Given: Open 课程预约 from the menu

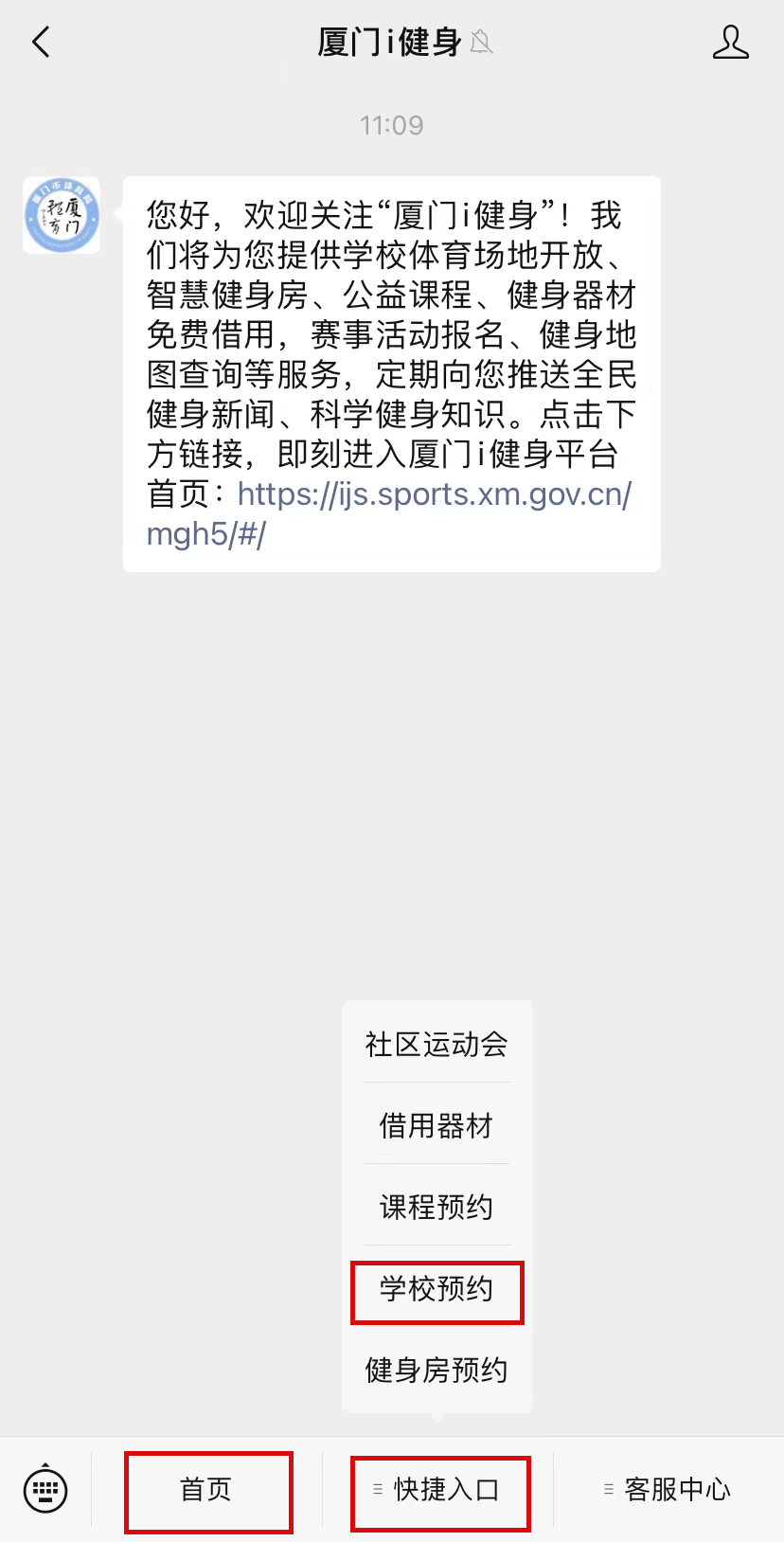Looking at the screenshot, I should (x=437, y=1207).
